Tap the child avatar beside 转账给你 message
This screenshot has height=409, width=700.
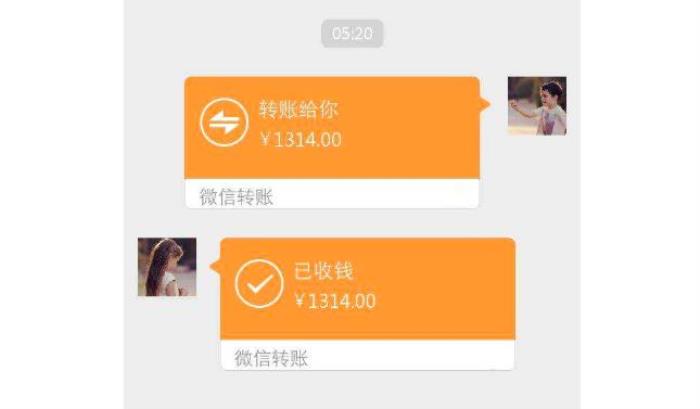tap(537, 106)
